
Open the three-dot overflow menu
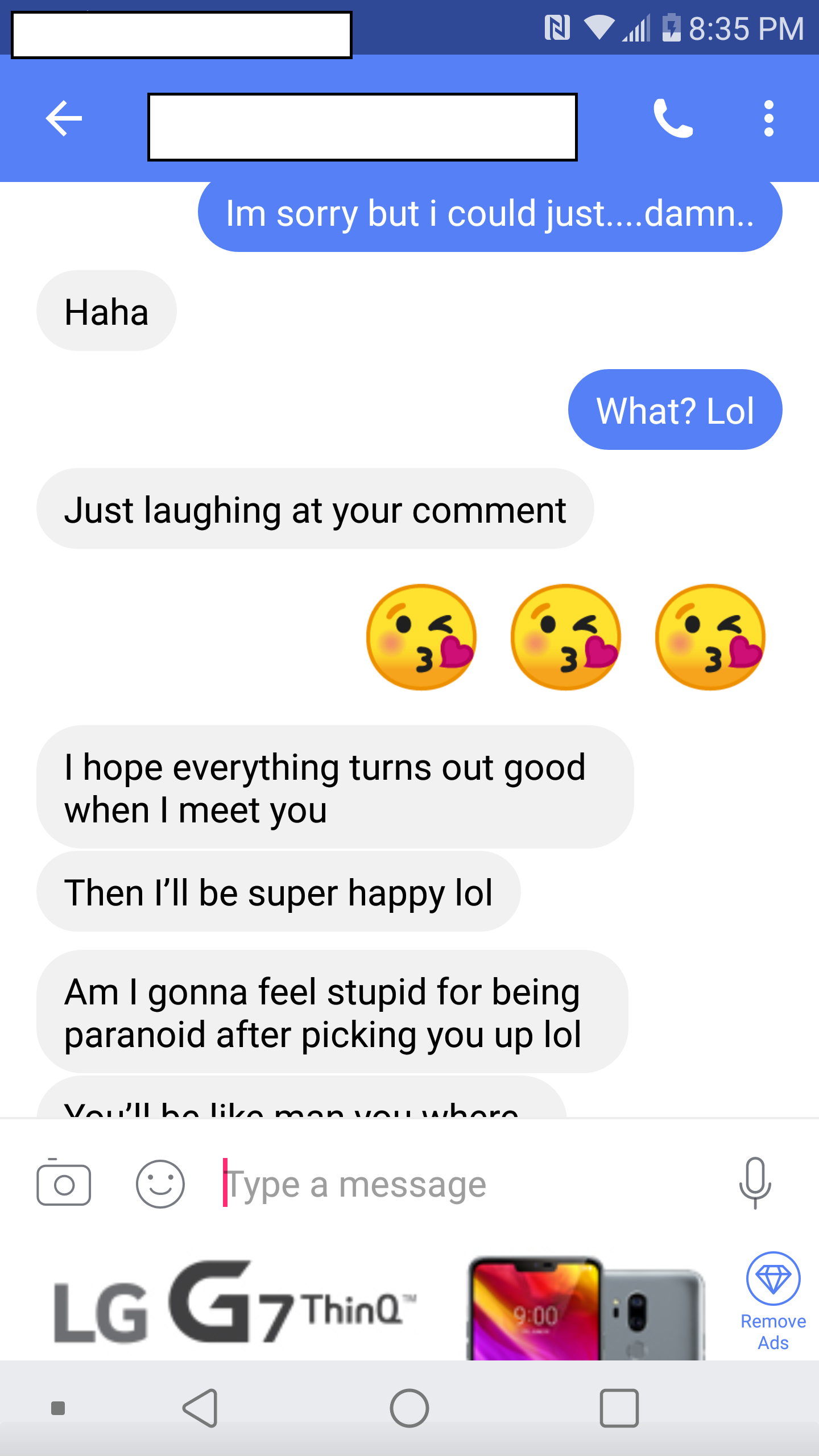(769, 118)
